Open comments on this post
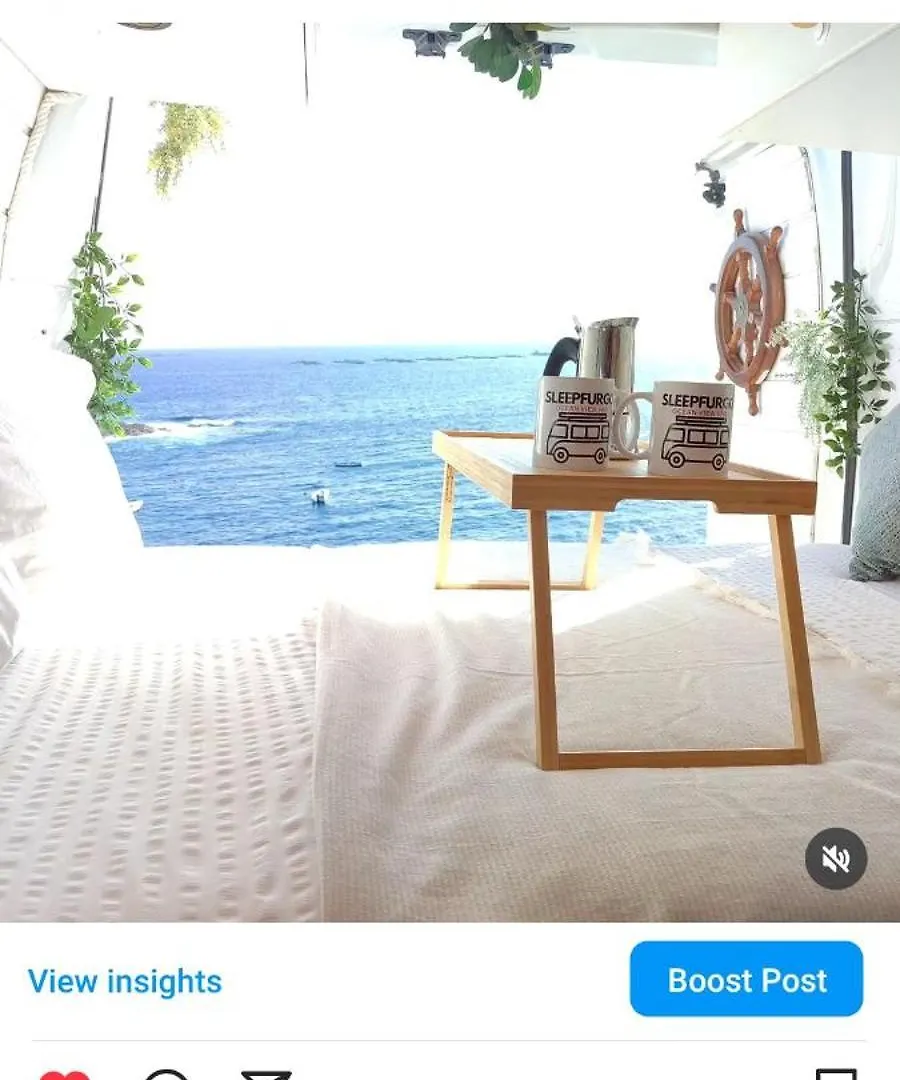Screen dimensions: 900x1080 [x=166, y=1075]
